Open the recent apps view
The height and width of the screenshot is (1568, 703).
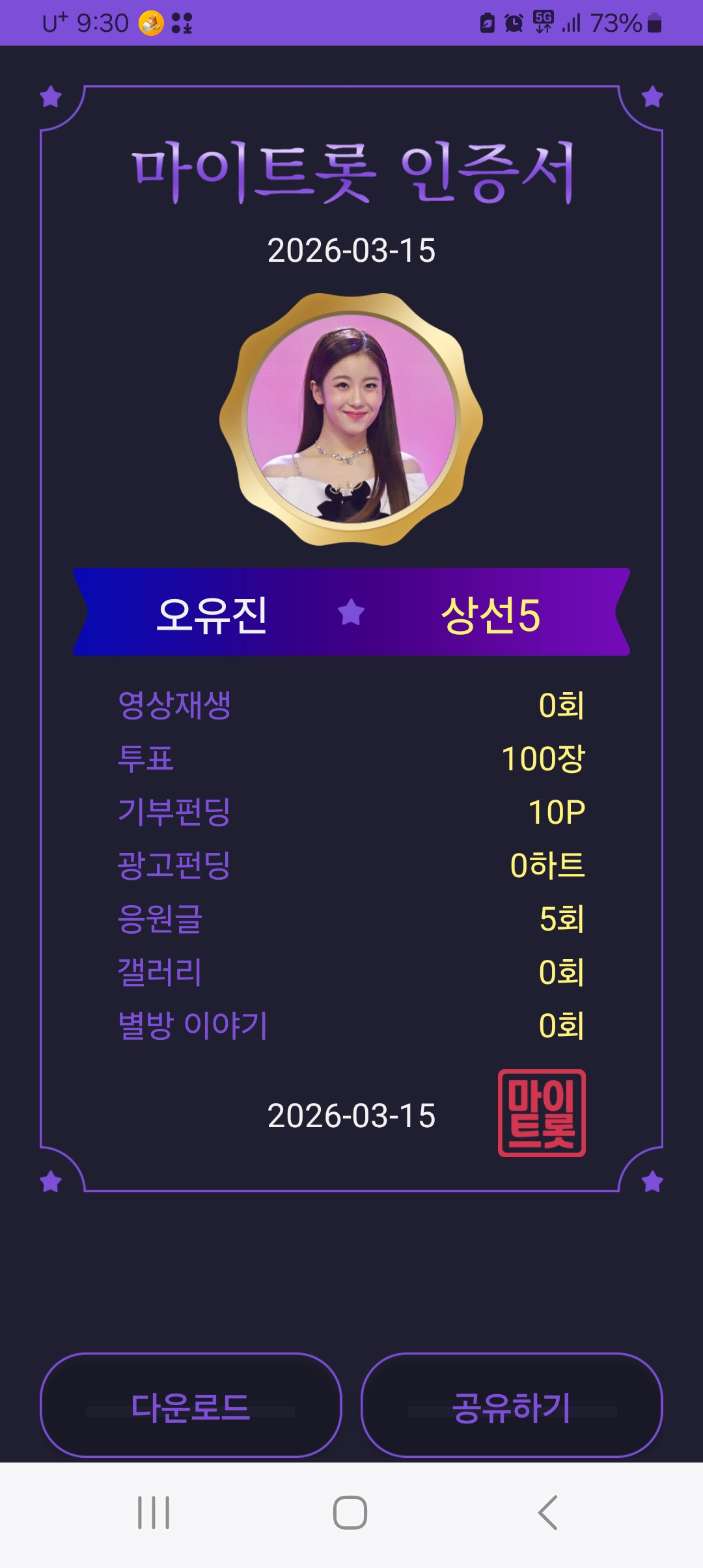click(x=154, y=1512)
